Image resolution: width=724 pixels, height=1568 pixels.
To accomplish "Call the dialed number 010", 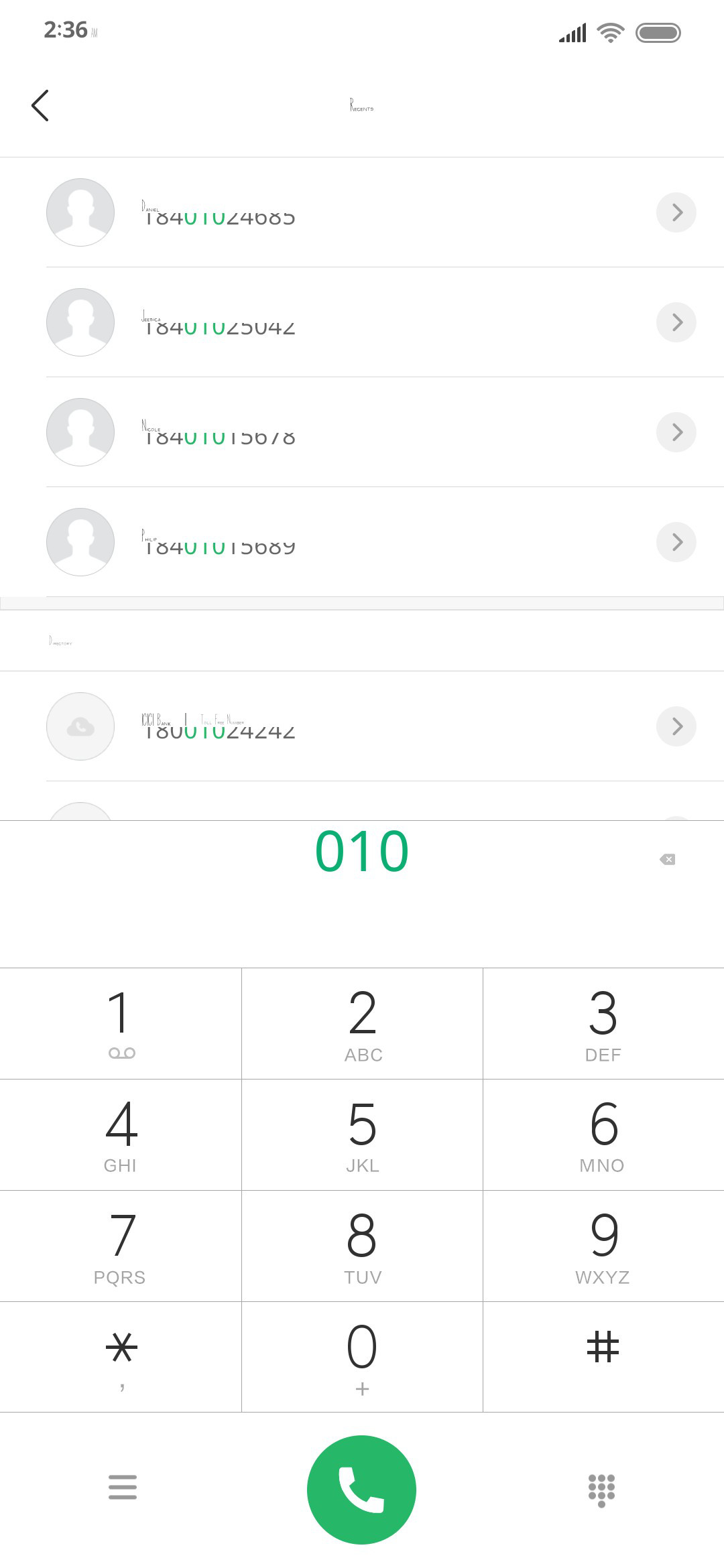I will 361,1490.
